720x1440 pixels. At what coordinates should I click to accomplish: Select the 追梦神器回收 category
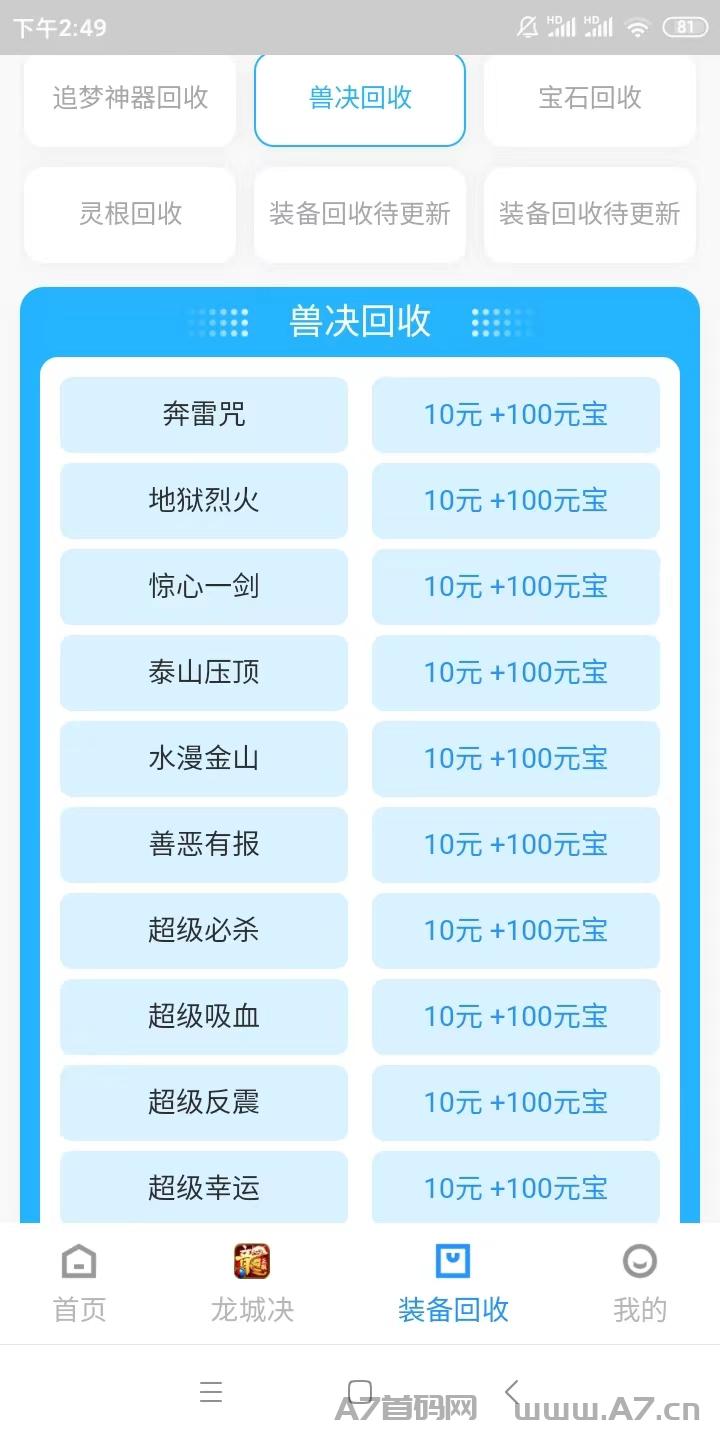coord(130,98)
